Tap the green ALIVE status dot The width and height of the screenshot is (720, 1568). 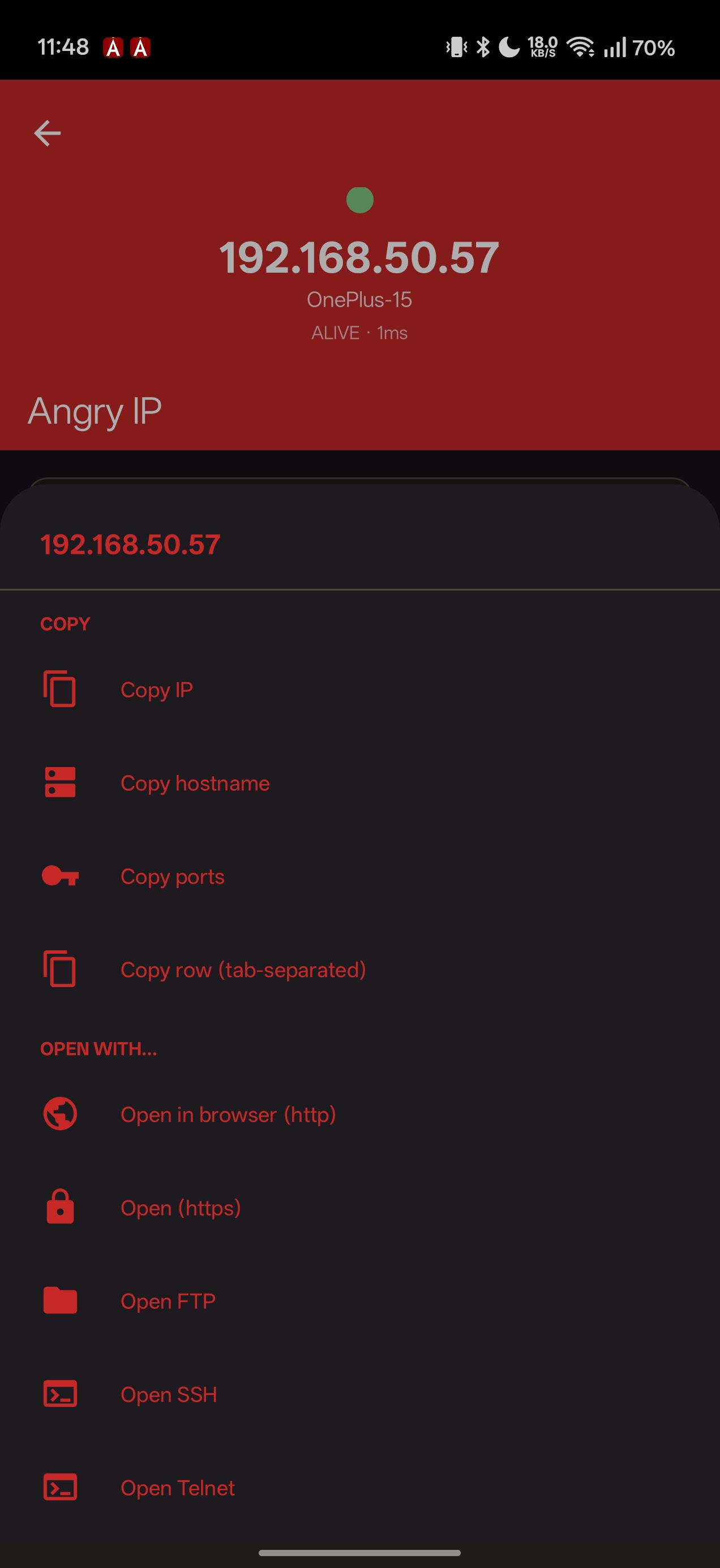(360, 199)
